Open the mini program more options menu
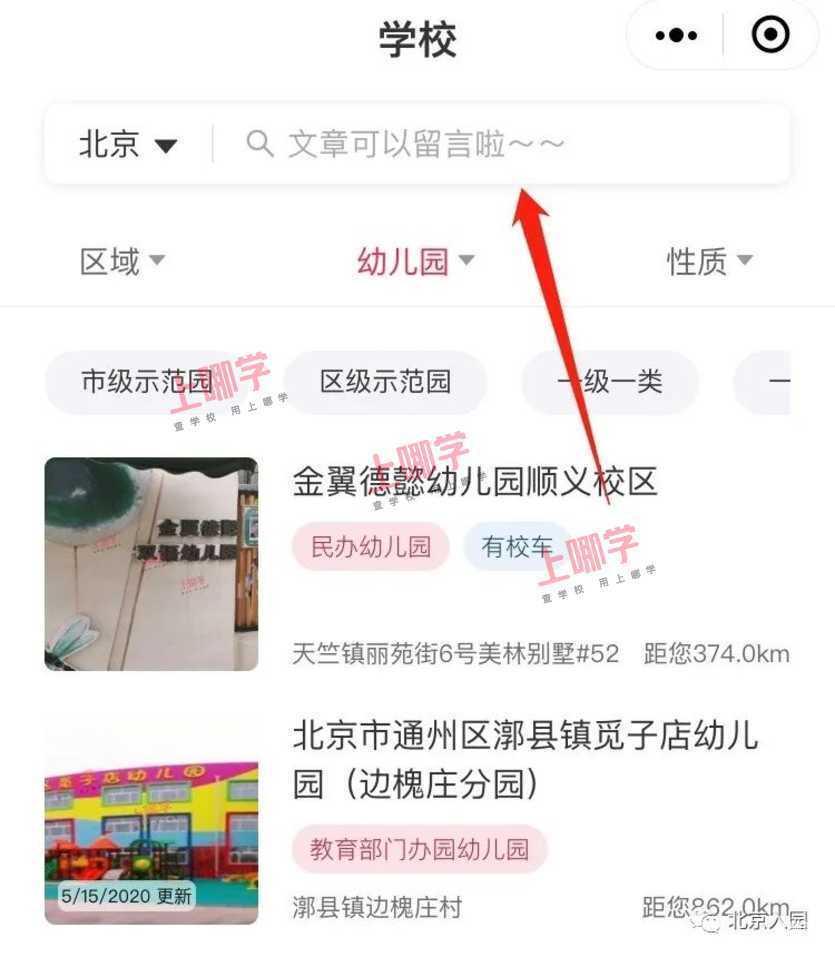 point(677,36)
